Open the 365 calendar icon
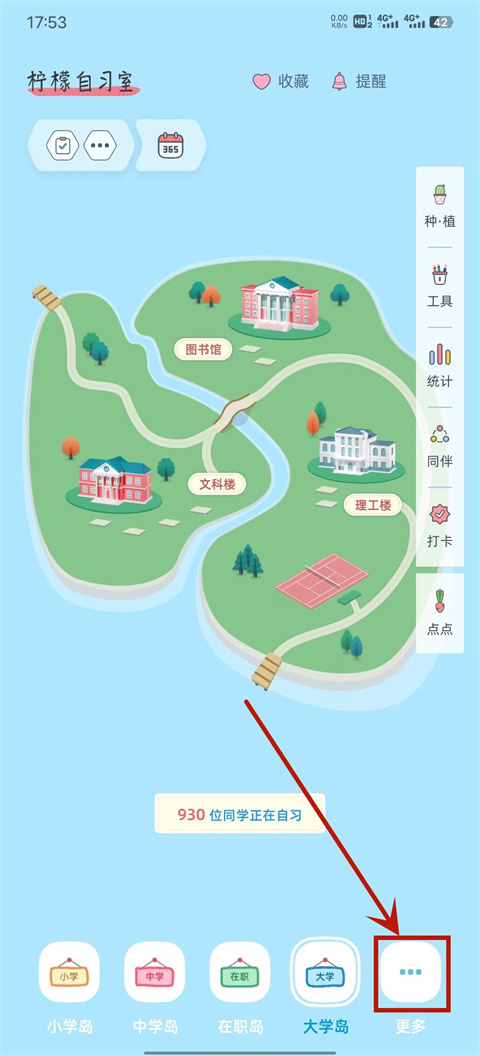 pos(170,145)
